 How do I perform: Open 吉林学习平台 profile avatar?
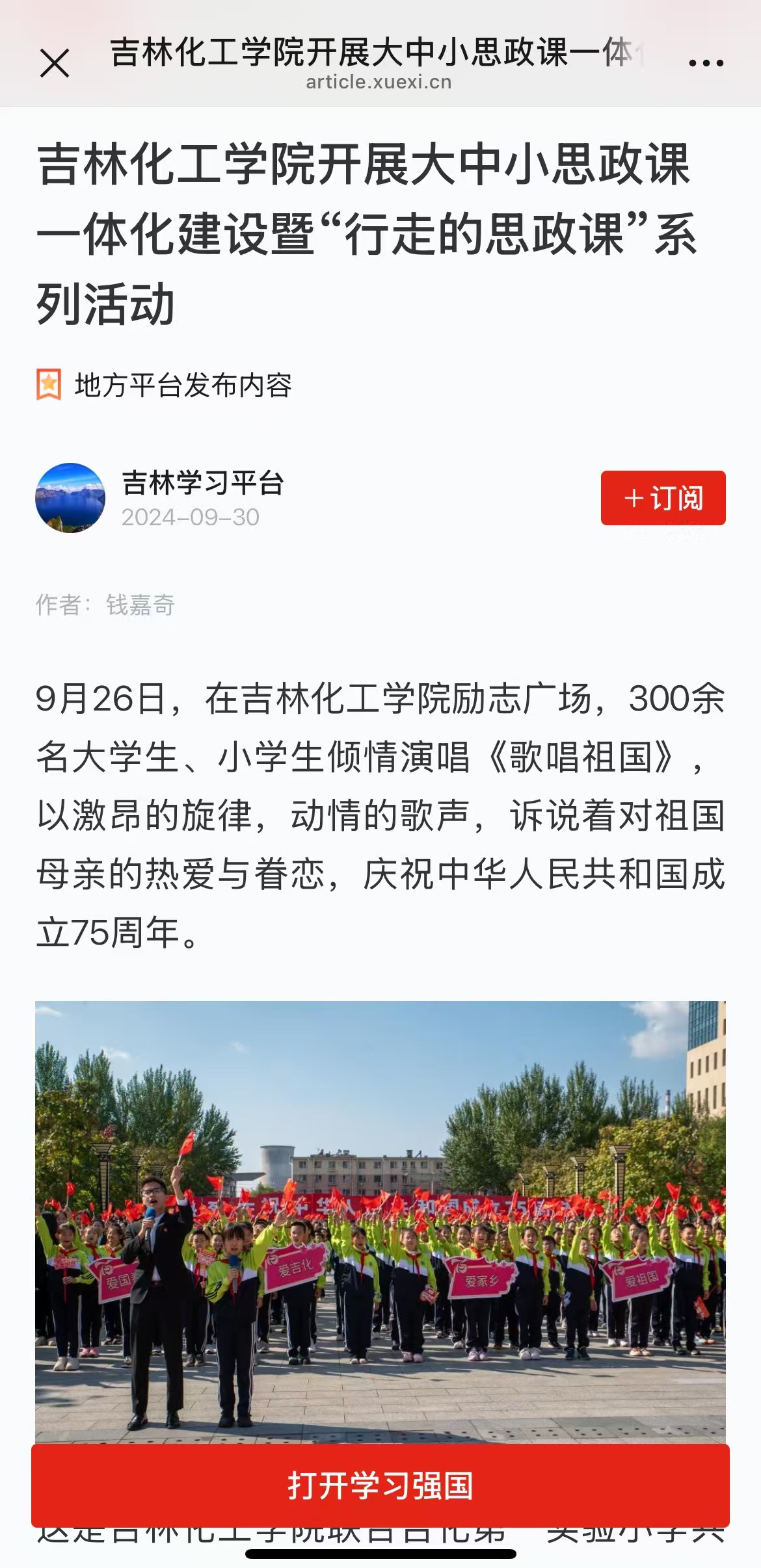[70, 498]
